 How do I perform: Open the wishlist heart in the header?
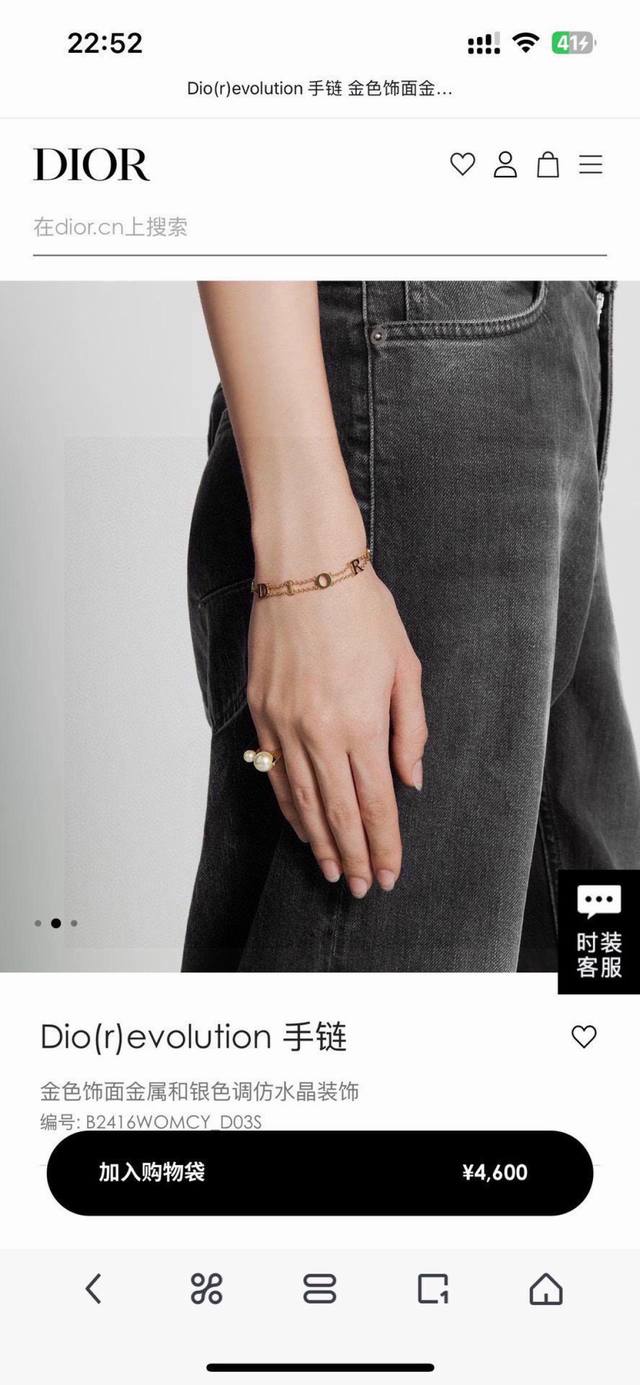tap(462, 164)
